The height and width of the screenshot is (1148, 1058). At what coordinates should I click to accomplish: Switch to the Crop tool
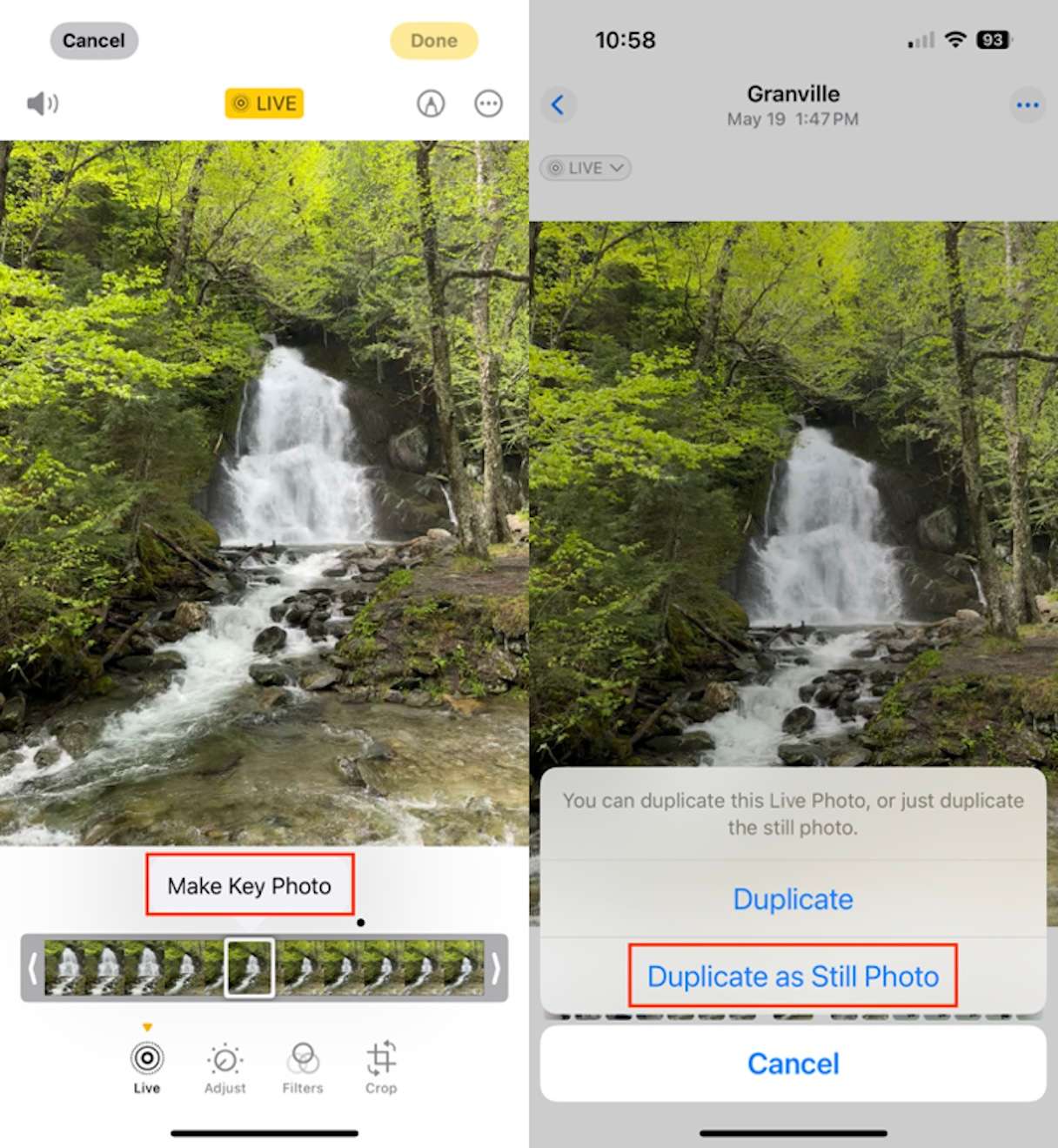[381, 1067]
